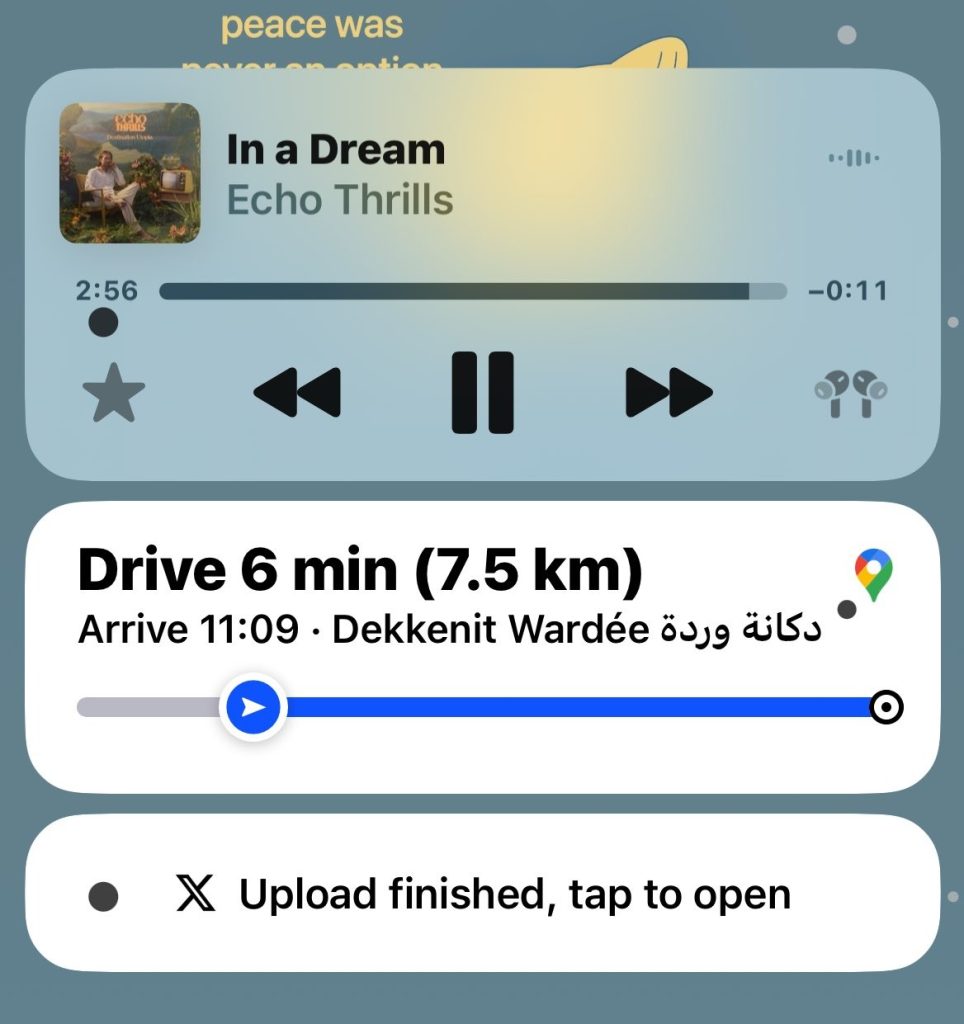Favorite the song with the star icon
This screenshot has height=1024, width=964.
coord(113,394)
